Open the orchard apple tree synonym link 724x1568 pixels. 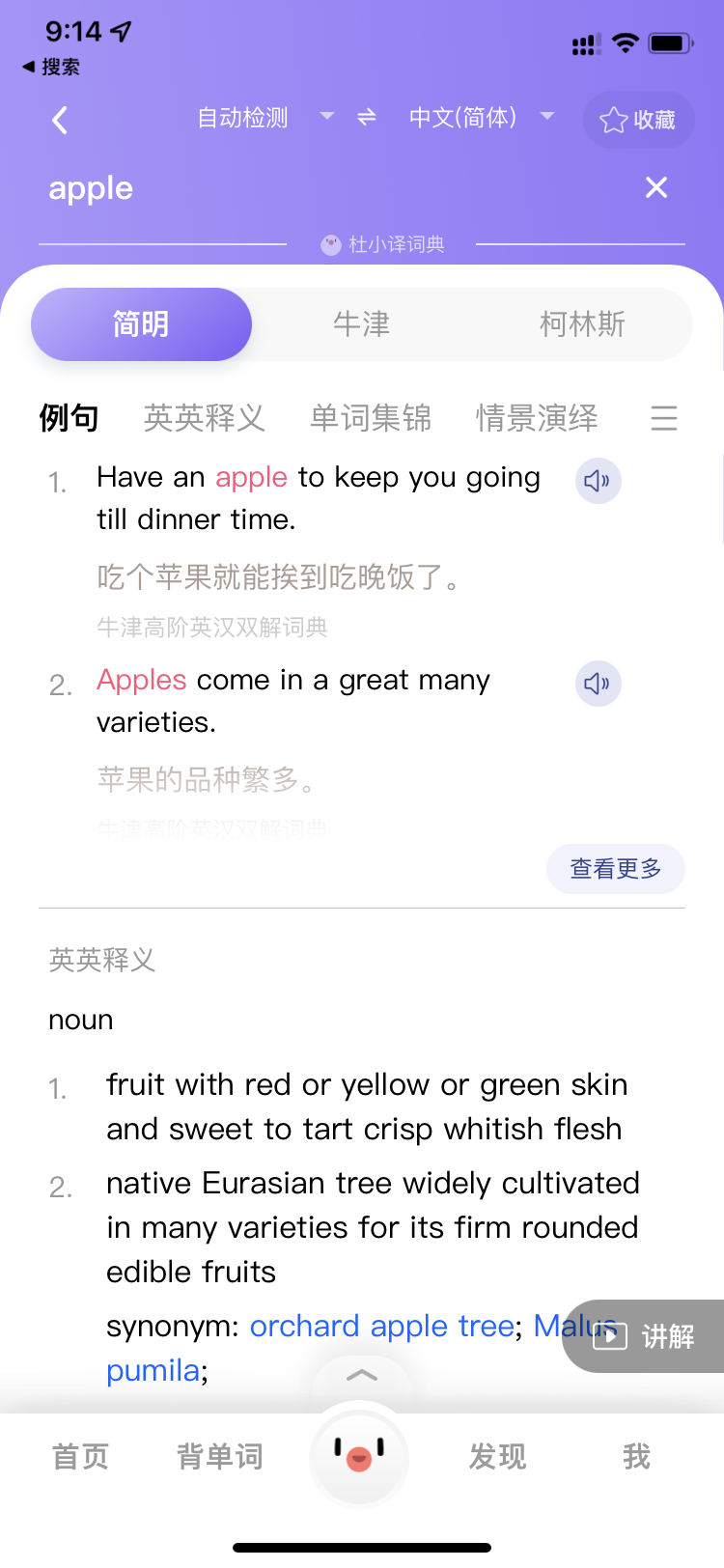381,1327
